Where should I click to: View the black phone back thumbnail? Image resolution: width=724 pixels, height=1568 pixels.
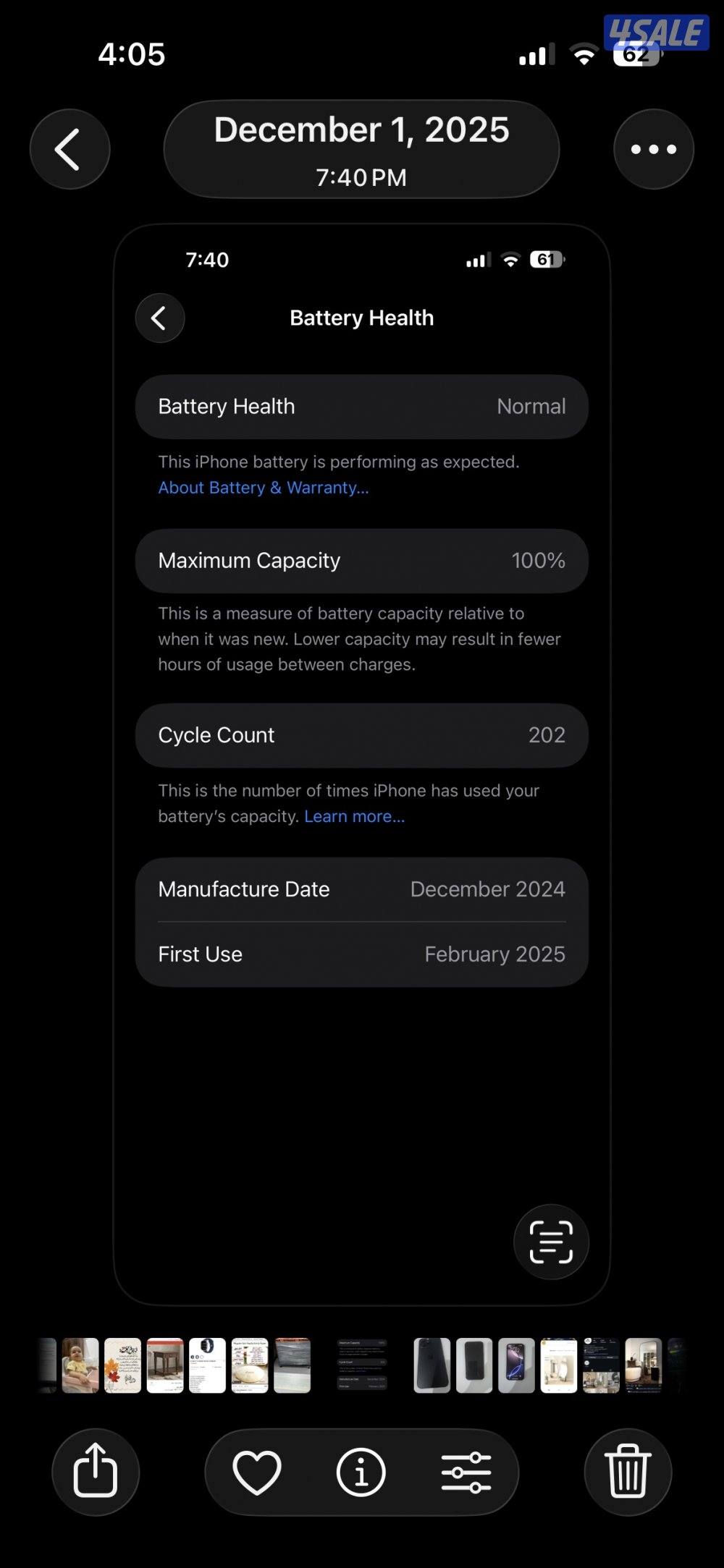pyautogui.click(x=432, y=1365)
